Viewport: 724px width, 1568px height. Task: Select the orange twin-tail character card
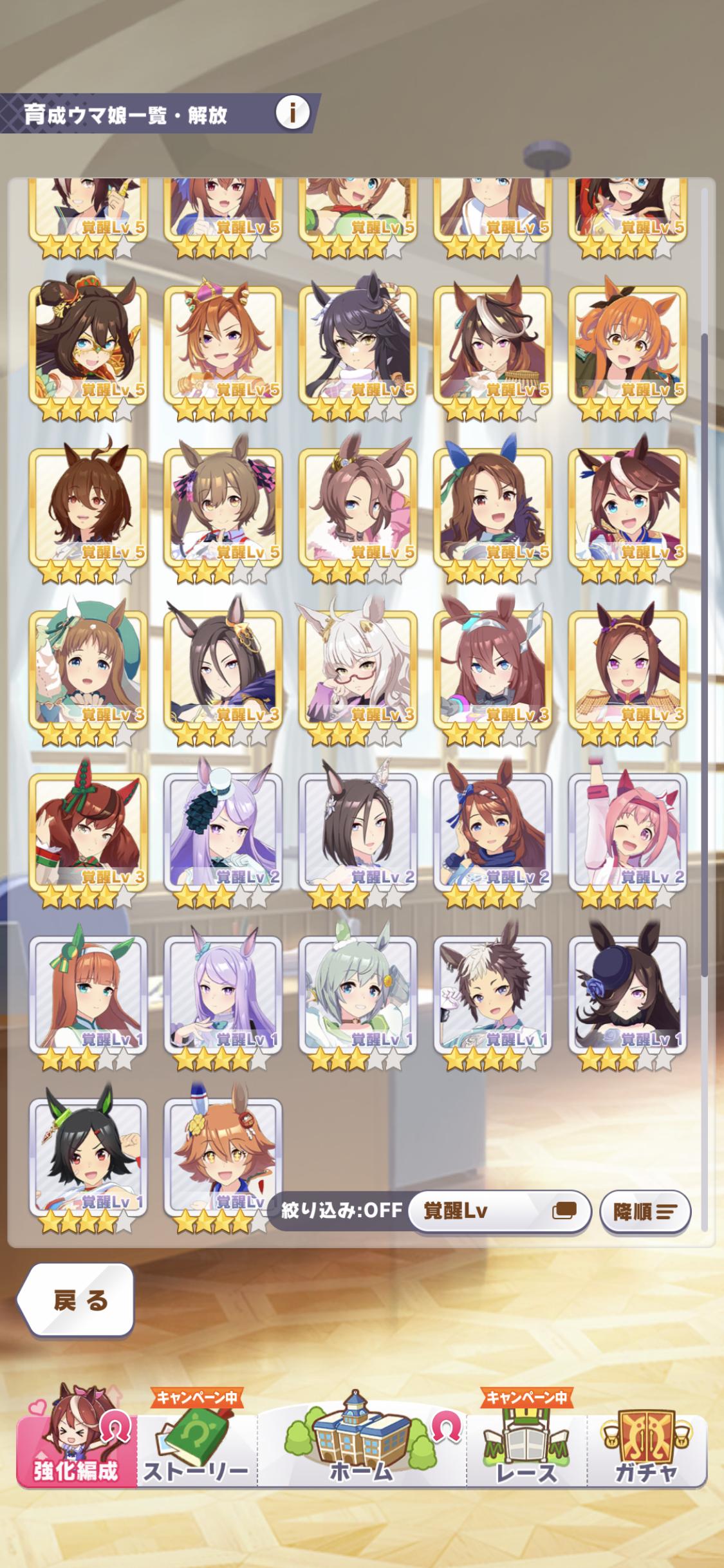click(627, 344)
